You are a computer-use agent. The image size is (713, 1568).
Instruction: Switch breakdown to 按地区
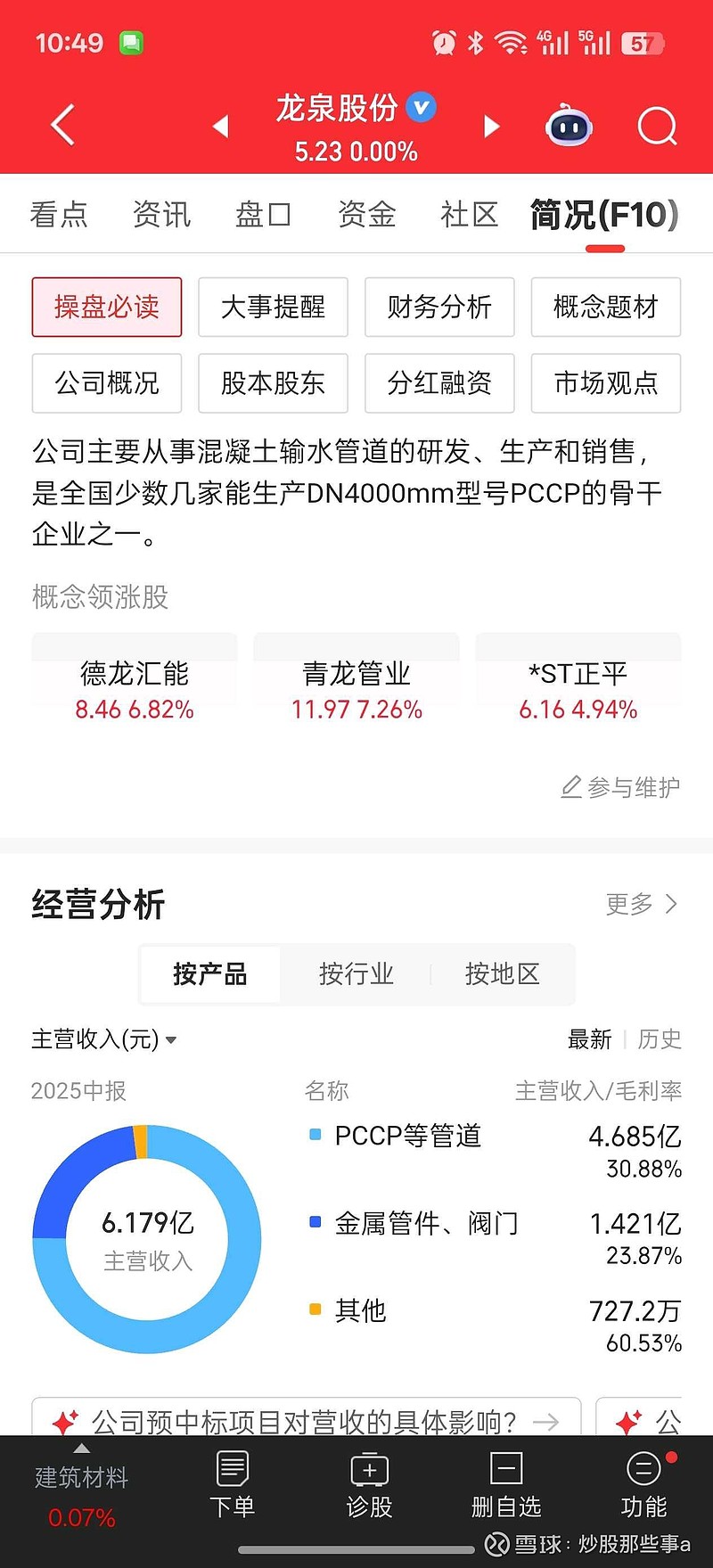(x=503, y=973)
